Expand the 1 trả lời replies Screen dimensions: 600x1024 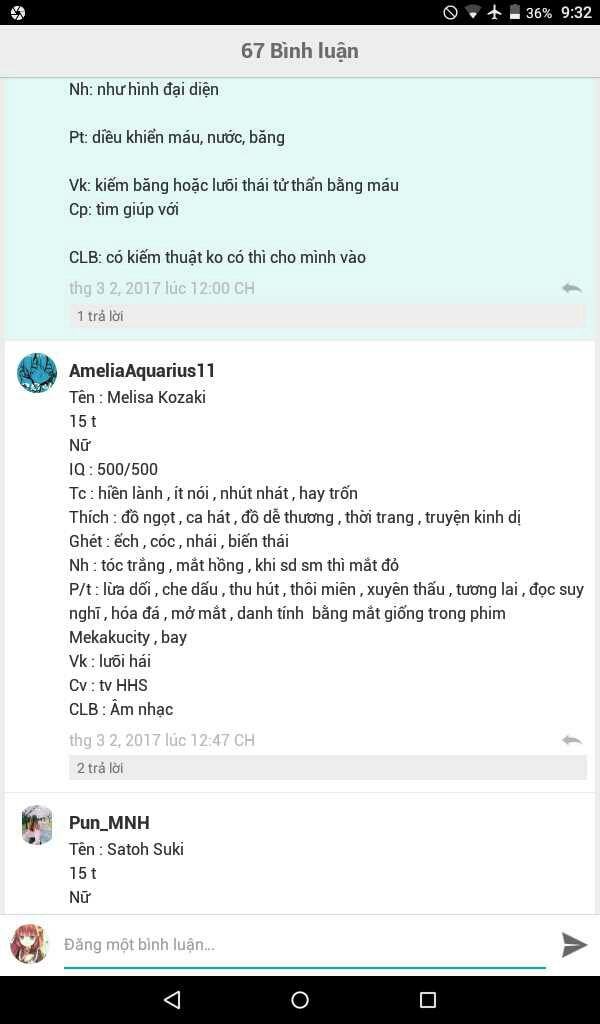pyautogui.click(x=328, y=316)
